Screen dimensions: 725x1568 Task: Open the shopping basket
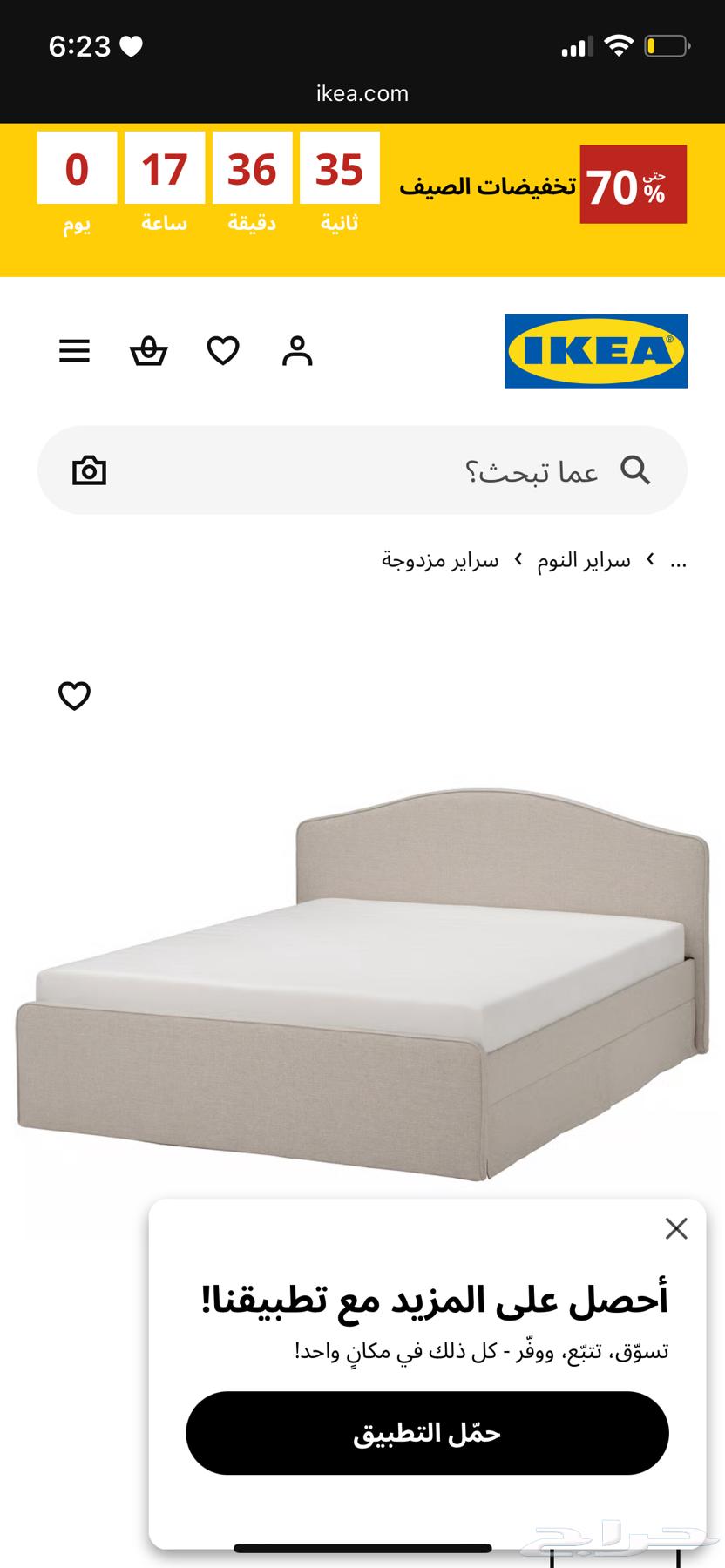[148, 351]
